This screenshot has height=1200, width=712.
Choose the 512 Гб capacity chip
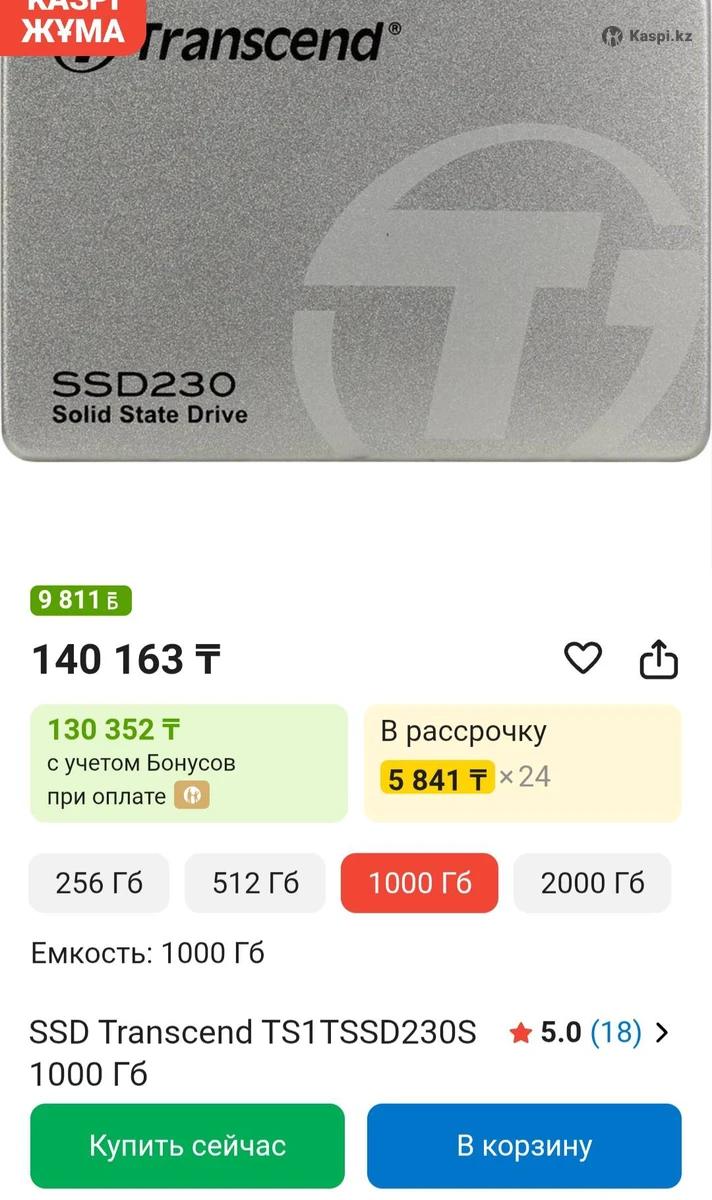click(255, 883)
